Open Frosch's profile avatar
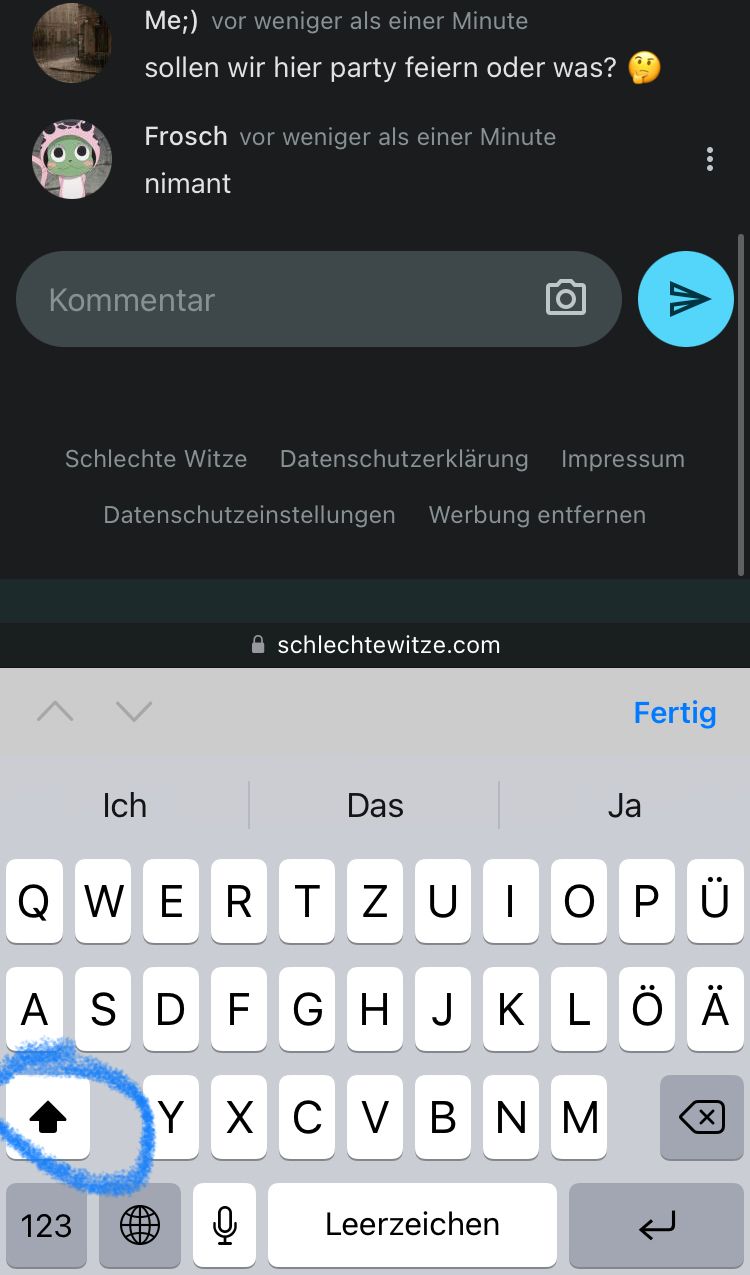The height and width of the screenshot is (1275, 750). click(x=72, y=159)
